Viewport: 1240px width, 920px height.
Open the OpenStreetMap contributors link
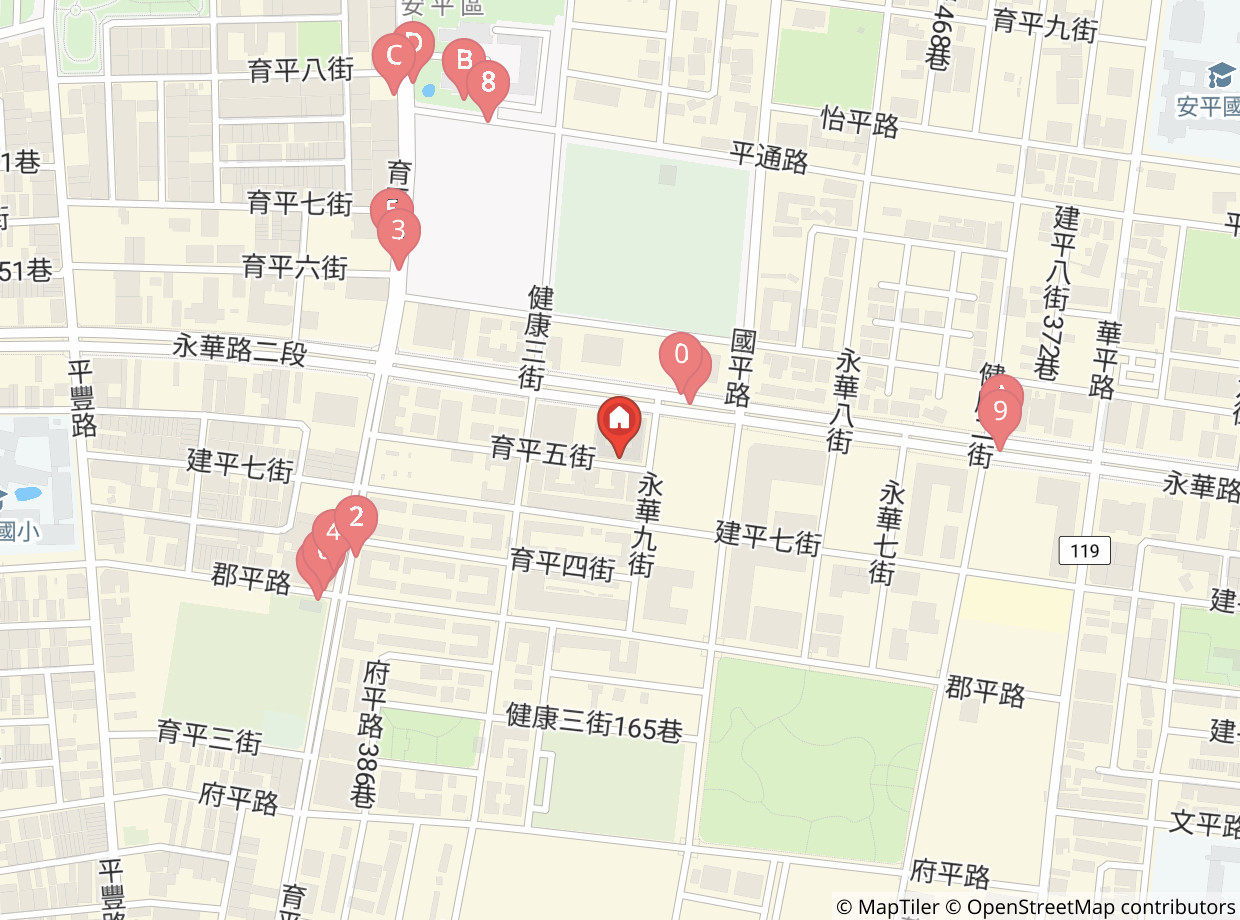click(1090, 907)
